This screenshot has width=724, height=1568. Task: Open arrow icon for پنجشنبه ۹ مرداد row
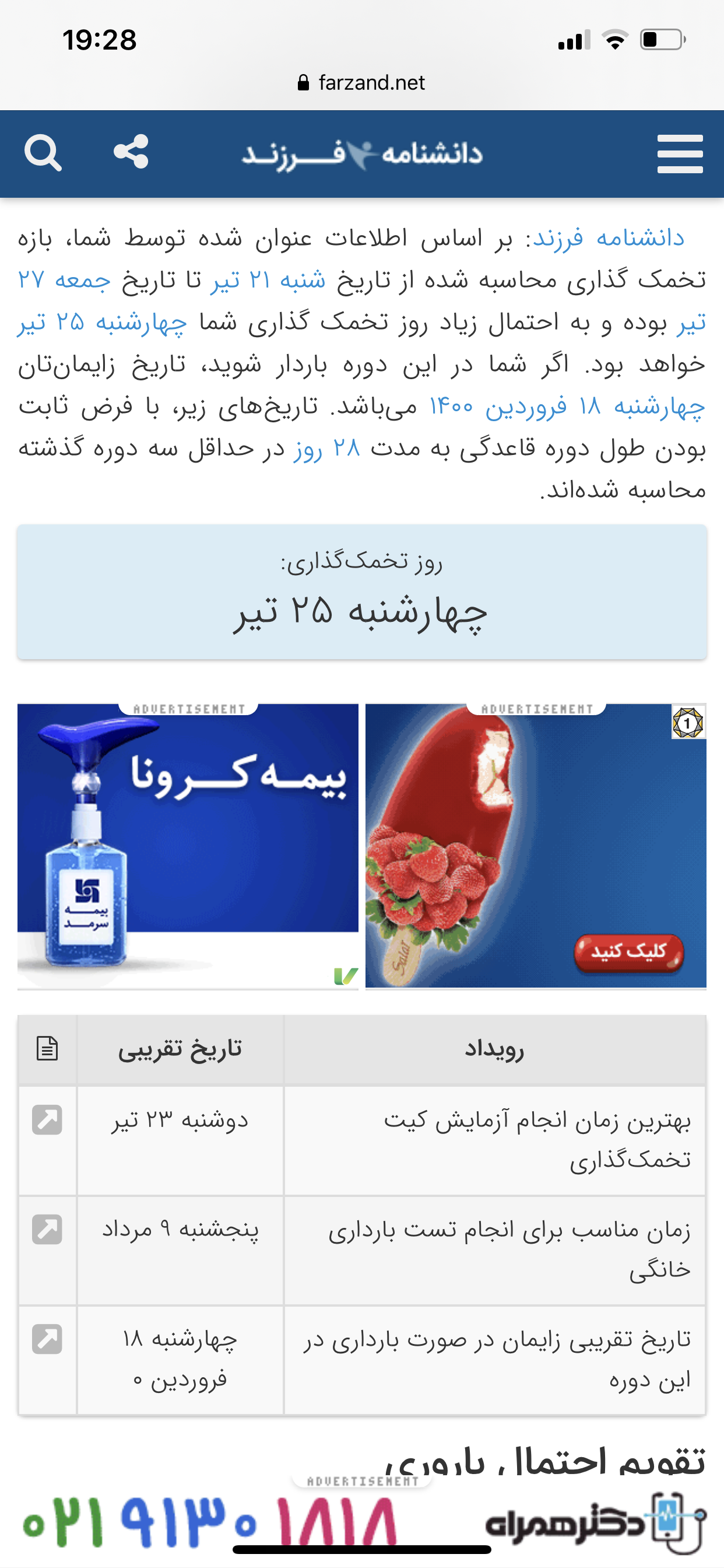47,1230
